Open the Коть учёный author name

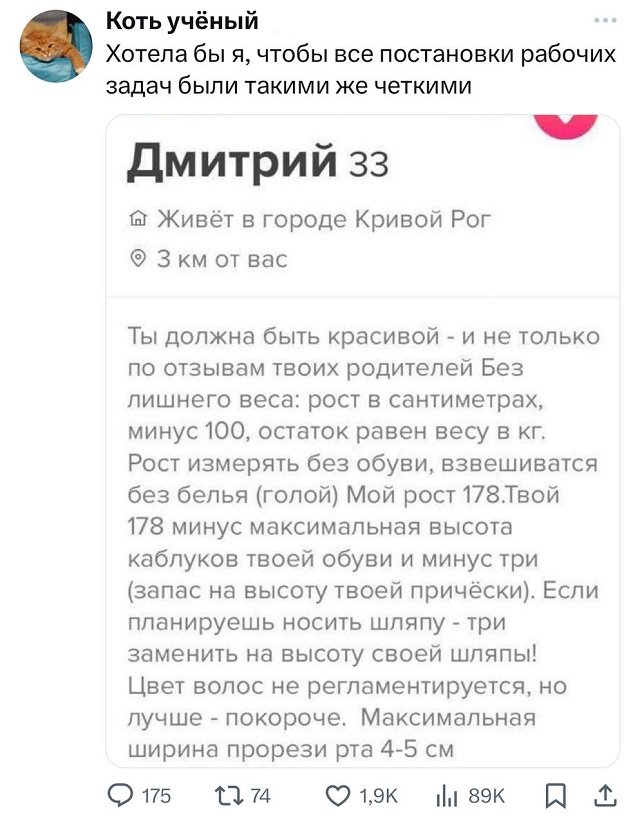click(183, 20)
